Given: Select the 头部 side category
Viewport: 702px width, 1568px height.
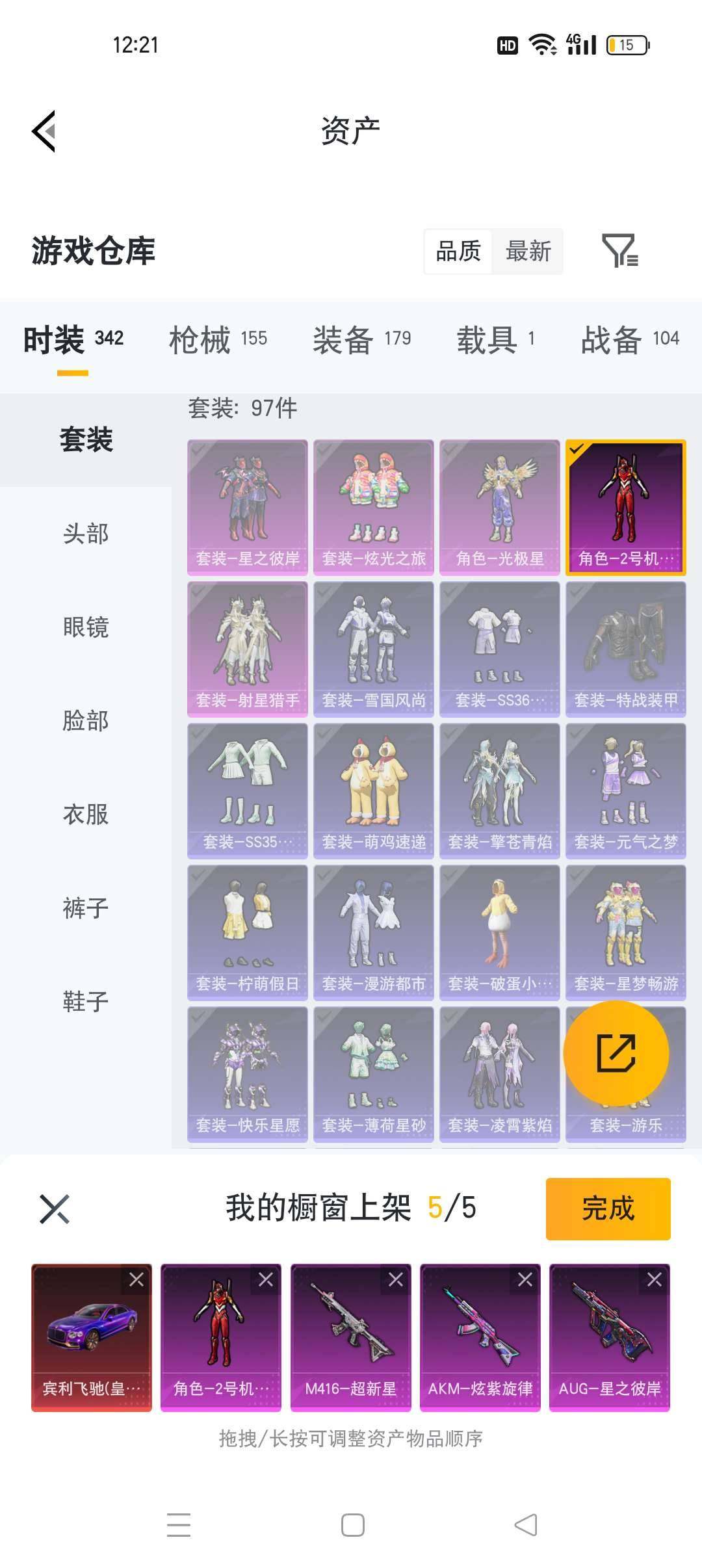Looking at the screenshot, I should [x=86, y=534].
